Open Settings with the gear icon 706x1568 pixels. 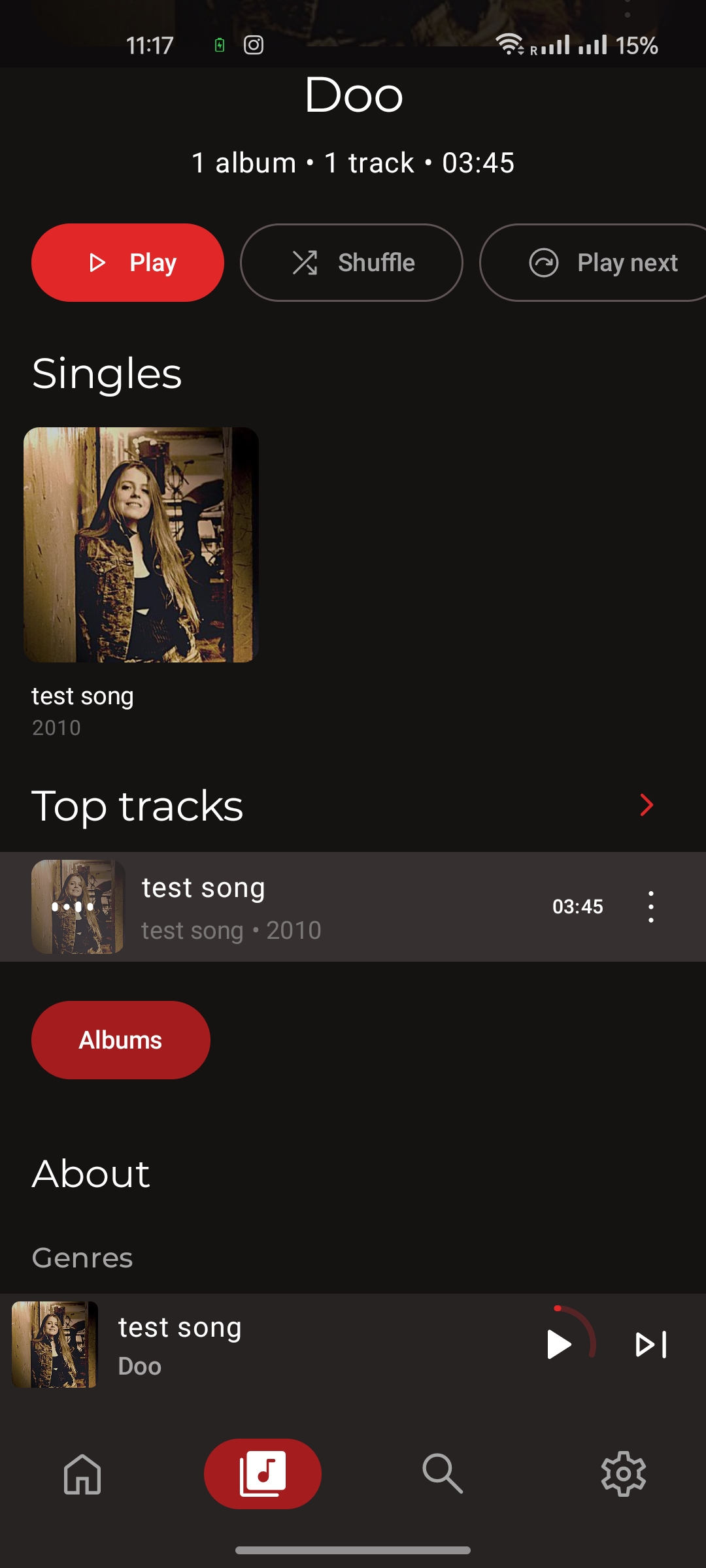pos(624,1474)
